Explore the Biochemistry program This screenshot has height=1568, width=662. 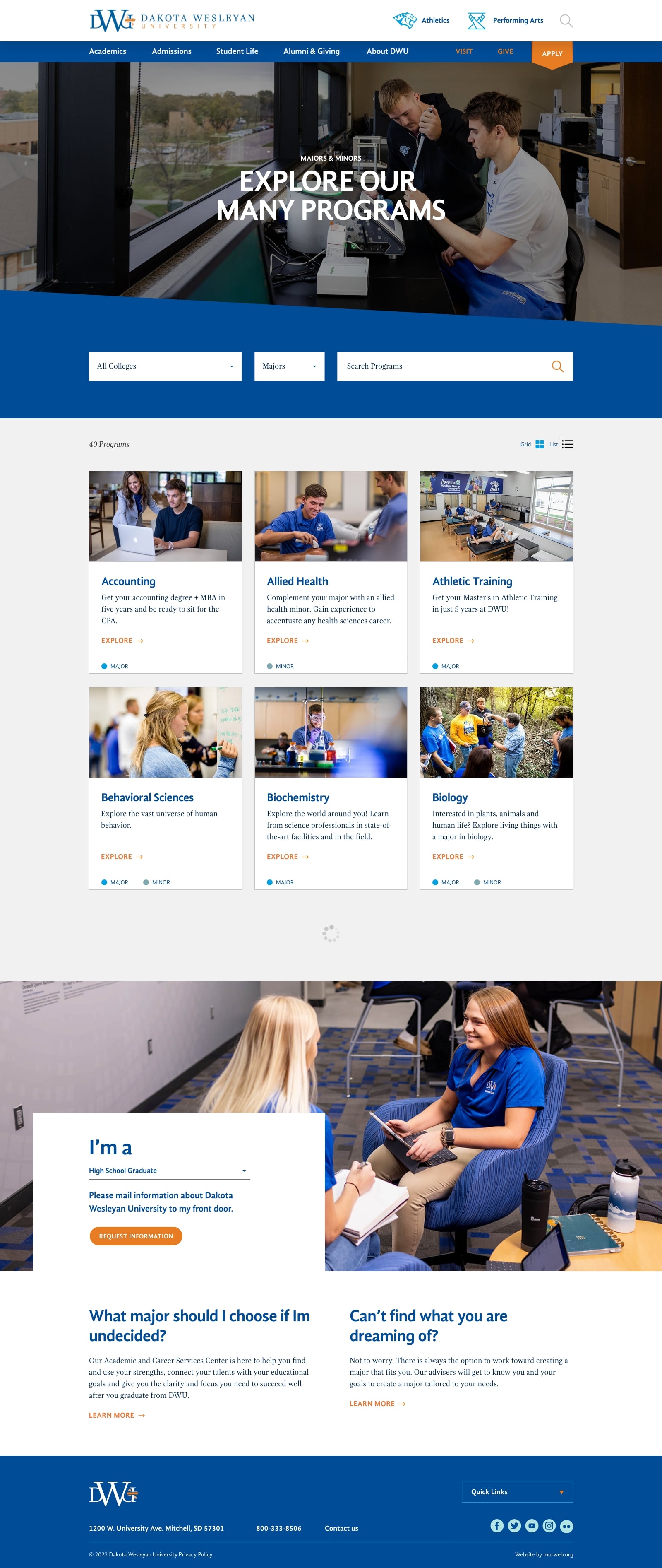[287, 856]
